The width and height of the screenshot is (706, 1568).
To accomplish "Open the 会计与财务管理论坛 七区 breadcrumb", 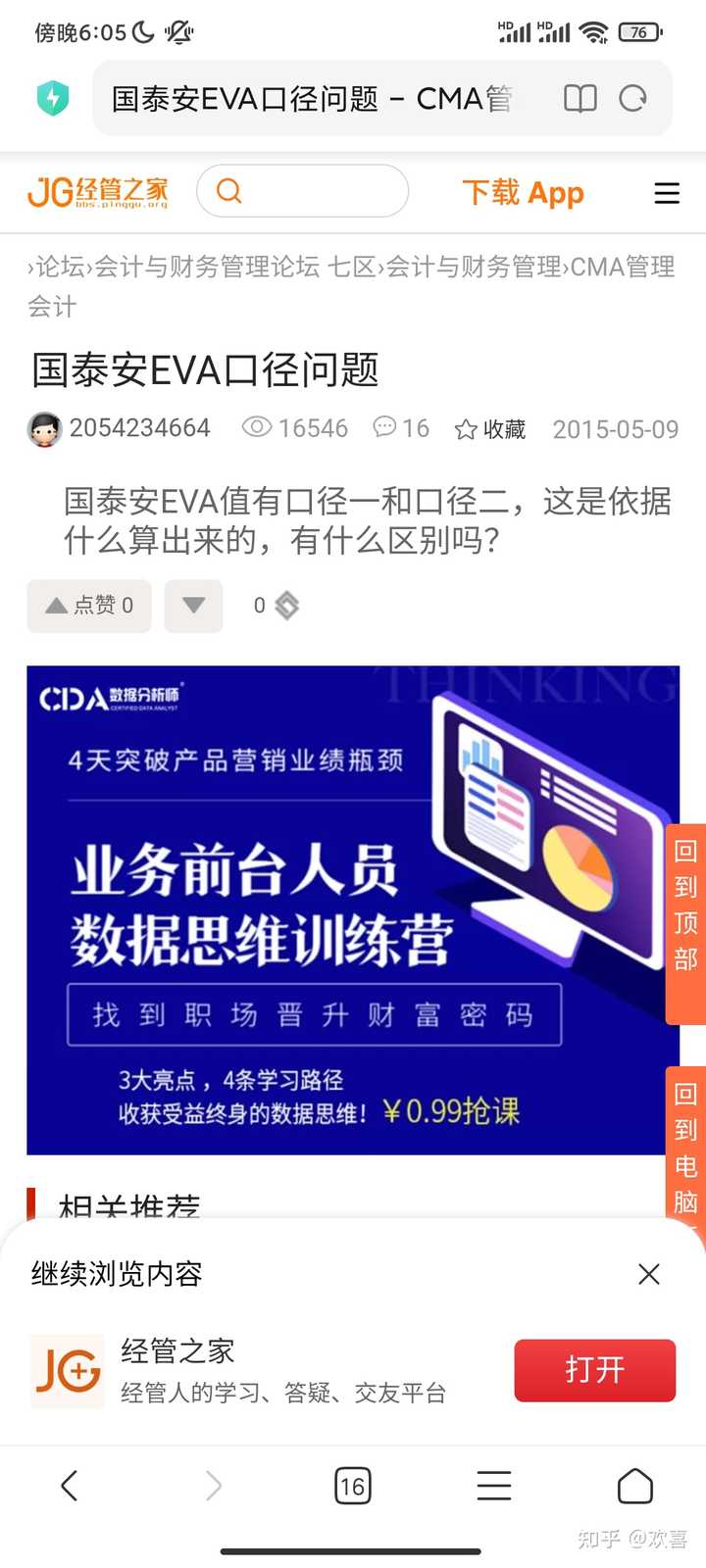I will click(235, 267).
